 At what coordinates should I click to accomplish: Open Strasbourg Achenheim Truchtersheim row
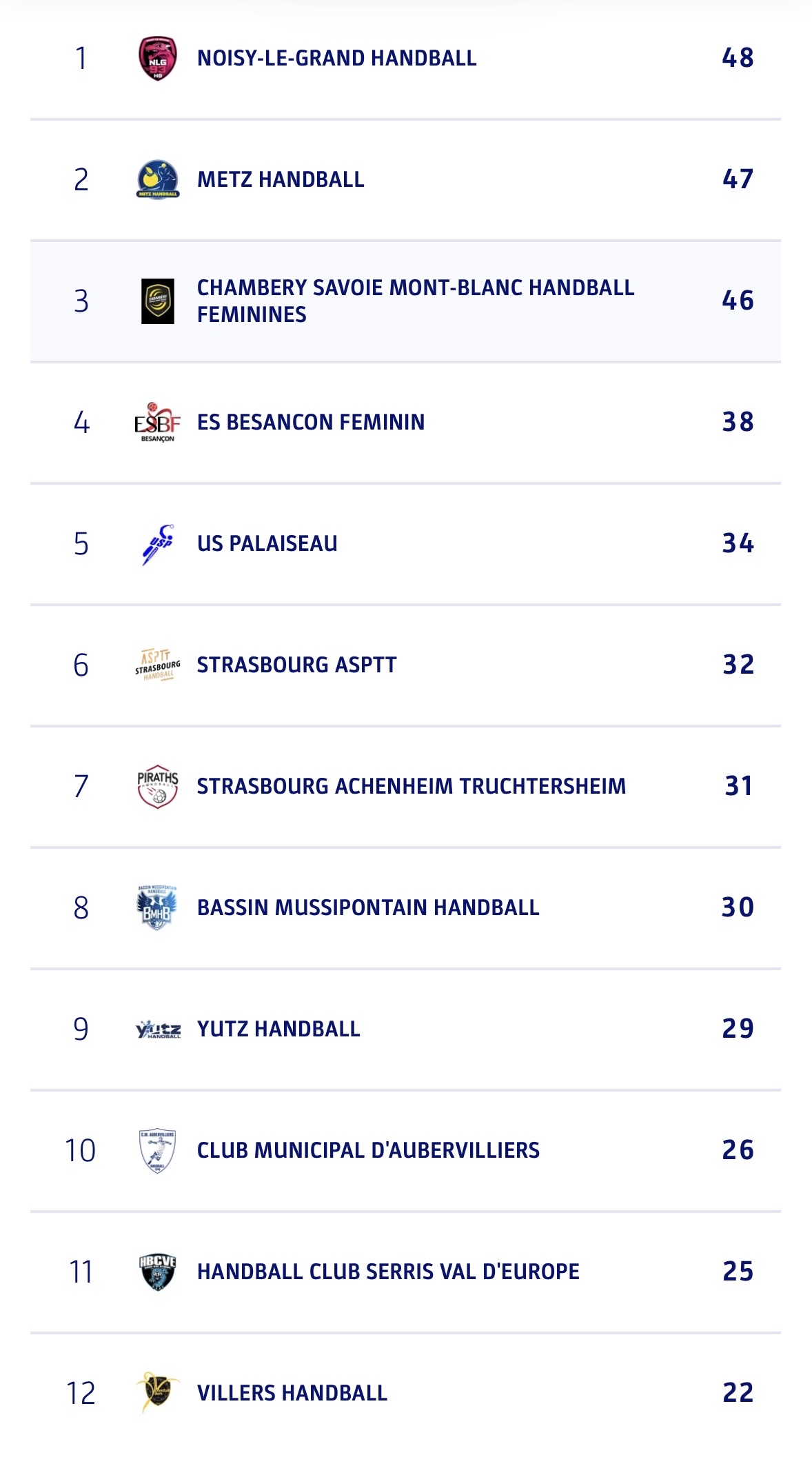point(411,786)
